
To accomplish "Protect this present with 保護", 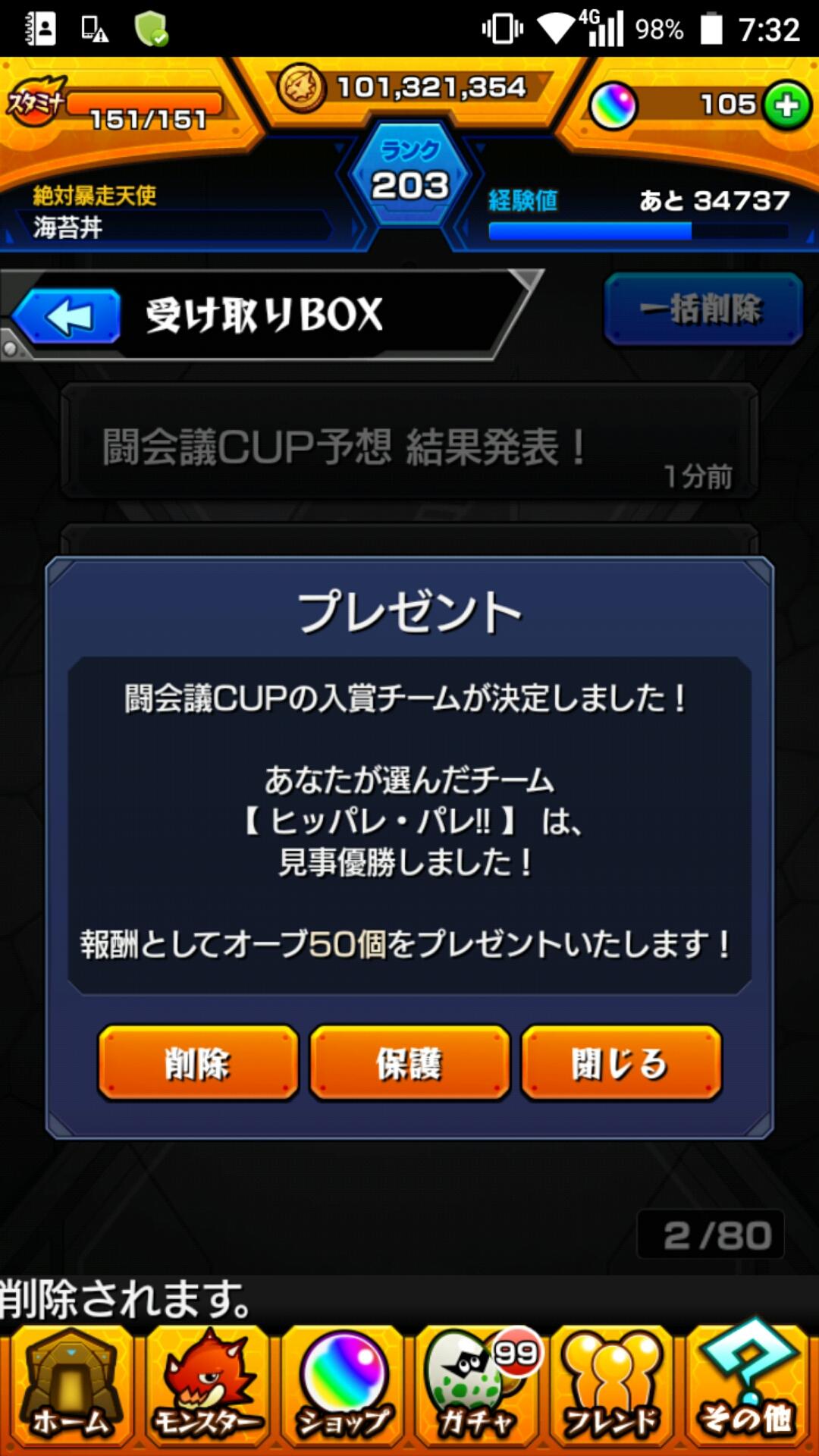I will (409, 1062).
